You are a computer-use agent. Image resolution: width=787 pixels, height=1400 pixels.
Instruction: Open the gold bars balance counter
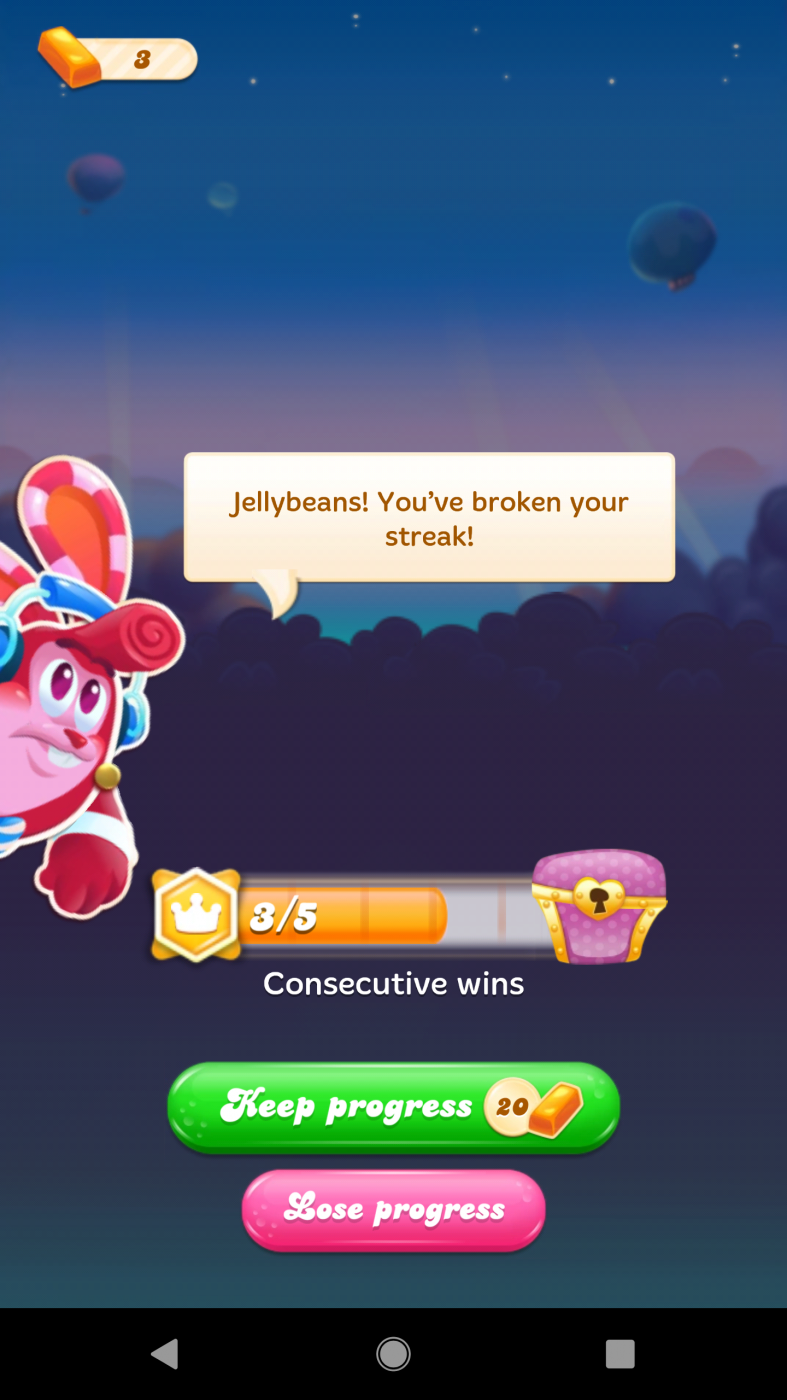pyautogui.click(x=118, y=59)
